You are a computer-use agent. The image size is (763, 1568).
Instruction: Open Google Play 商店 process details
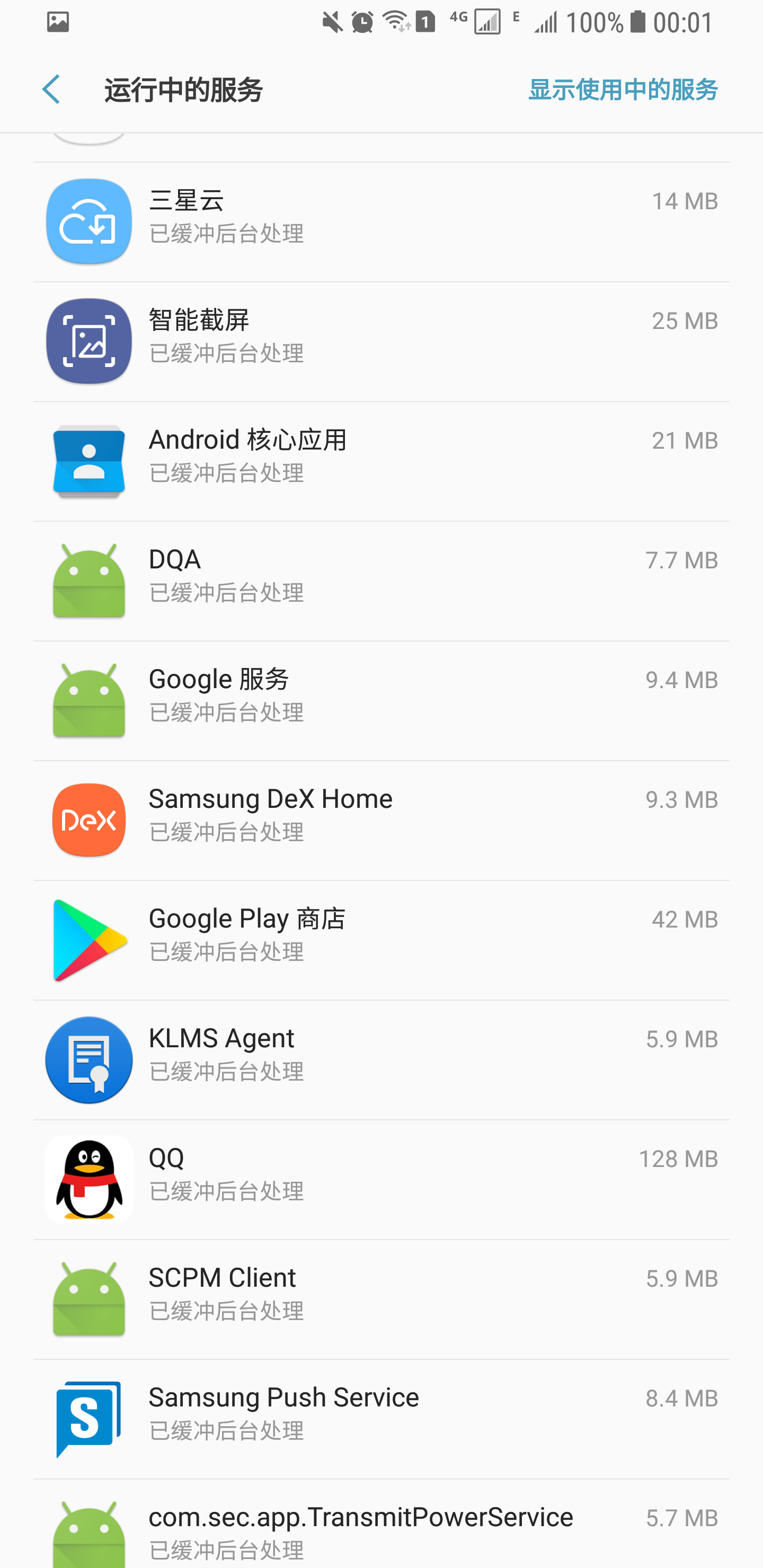click(x=381, y=940)
